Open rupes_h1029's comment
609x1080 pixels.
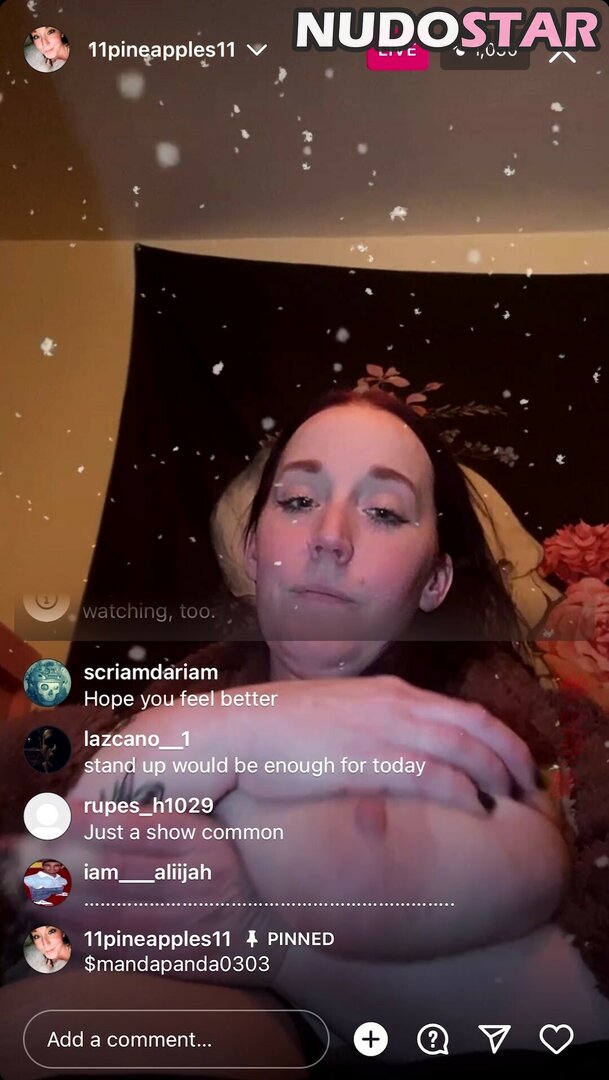[183, 818]
